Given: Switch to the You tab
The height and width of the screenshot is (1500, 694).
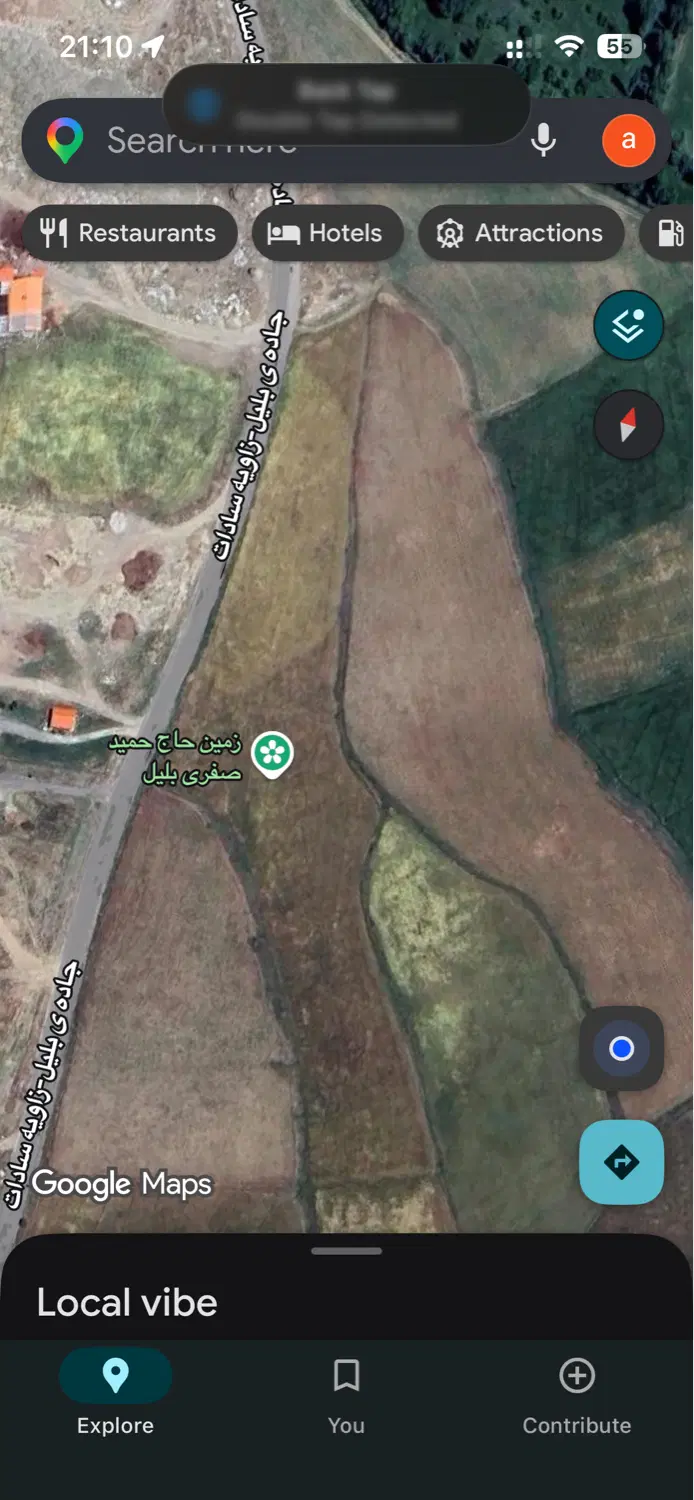Looking at the screenshot, I should (x=346, y=1397).
